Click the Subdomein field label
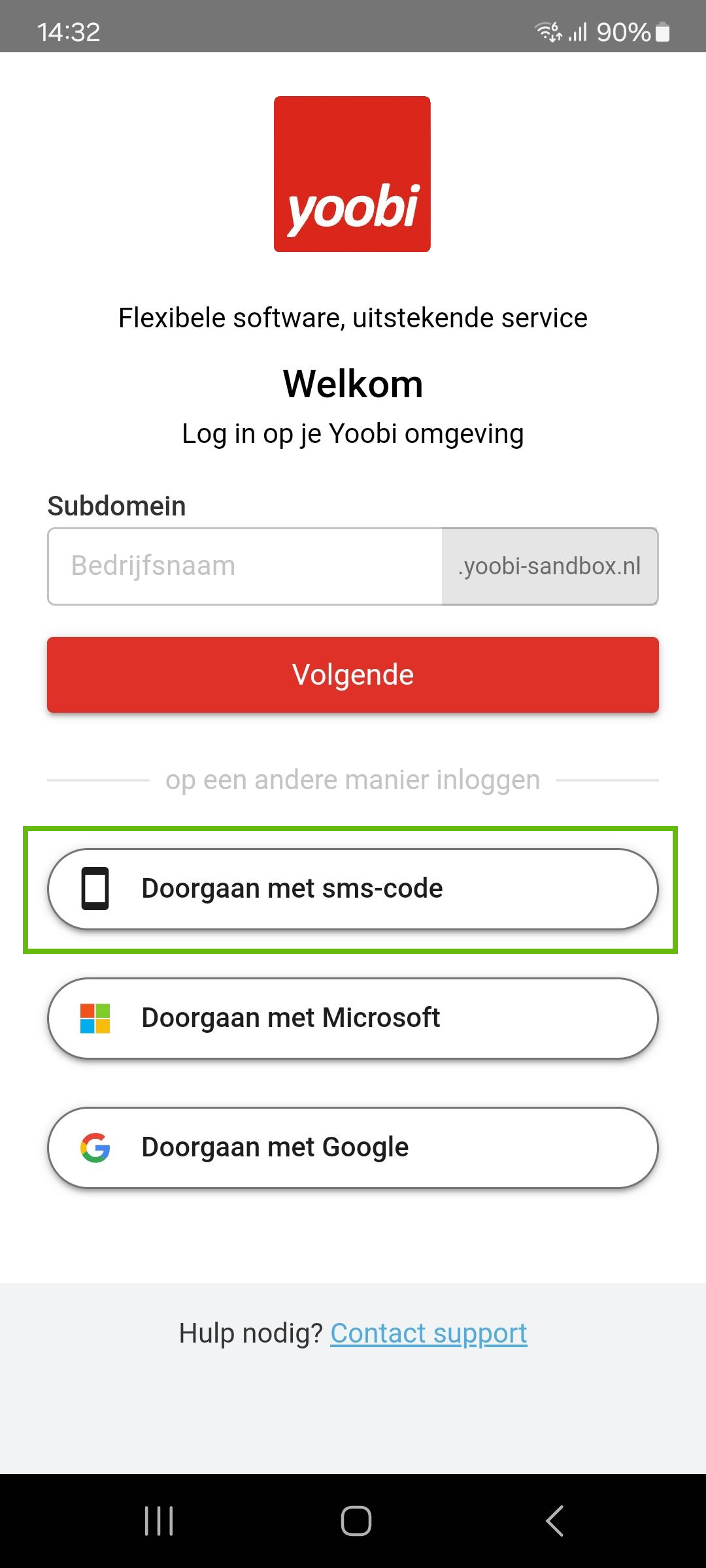Screen dimensions: 706x1568 click(117, 505)
